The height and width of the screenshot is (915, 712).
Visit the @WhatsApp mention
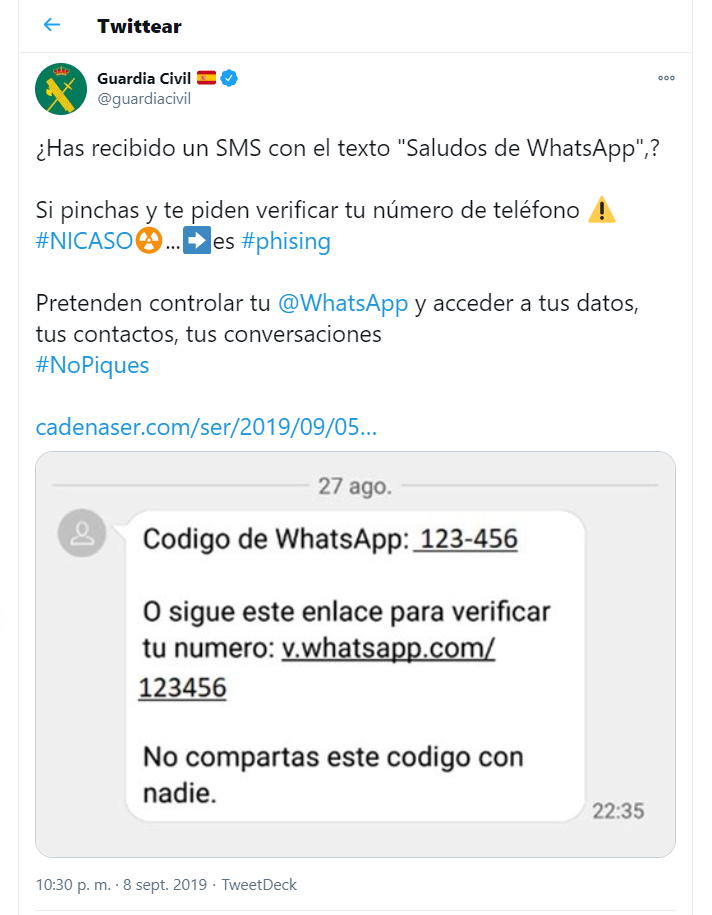pos(342,303)
